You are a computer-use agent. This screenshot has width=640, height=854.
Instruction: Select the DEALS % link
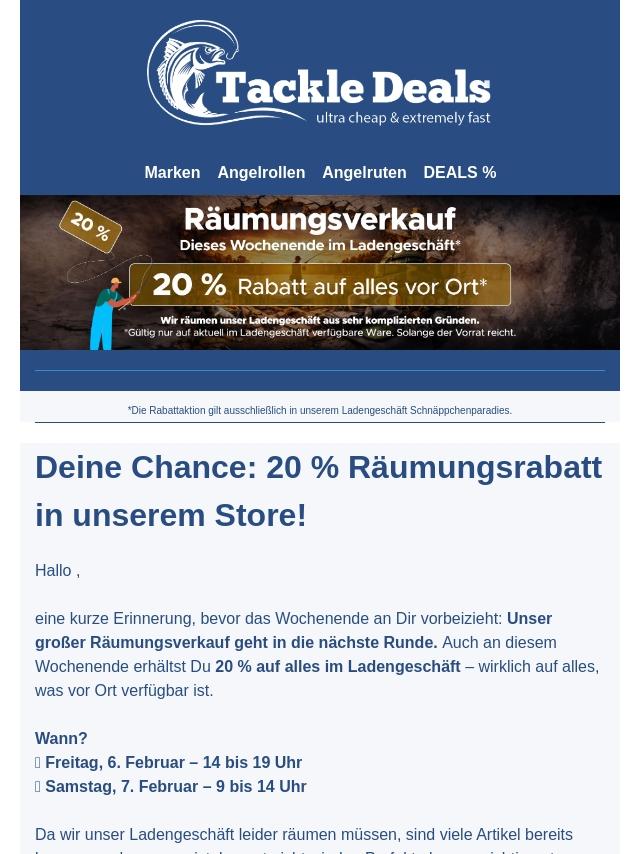460,173
